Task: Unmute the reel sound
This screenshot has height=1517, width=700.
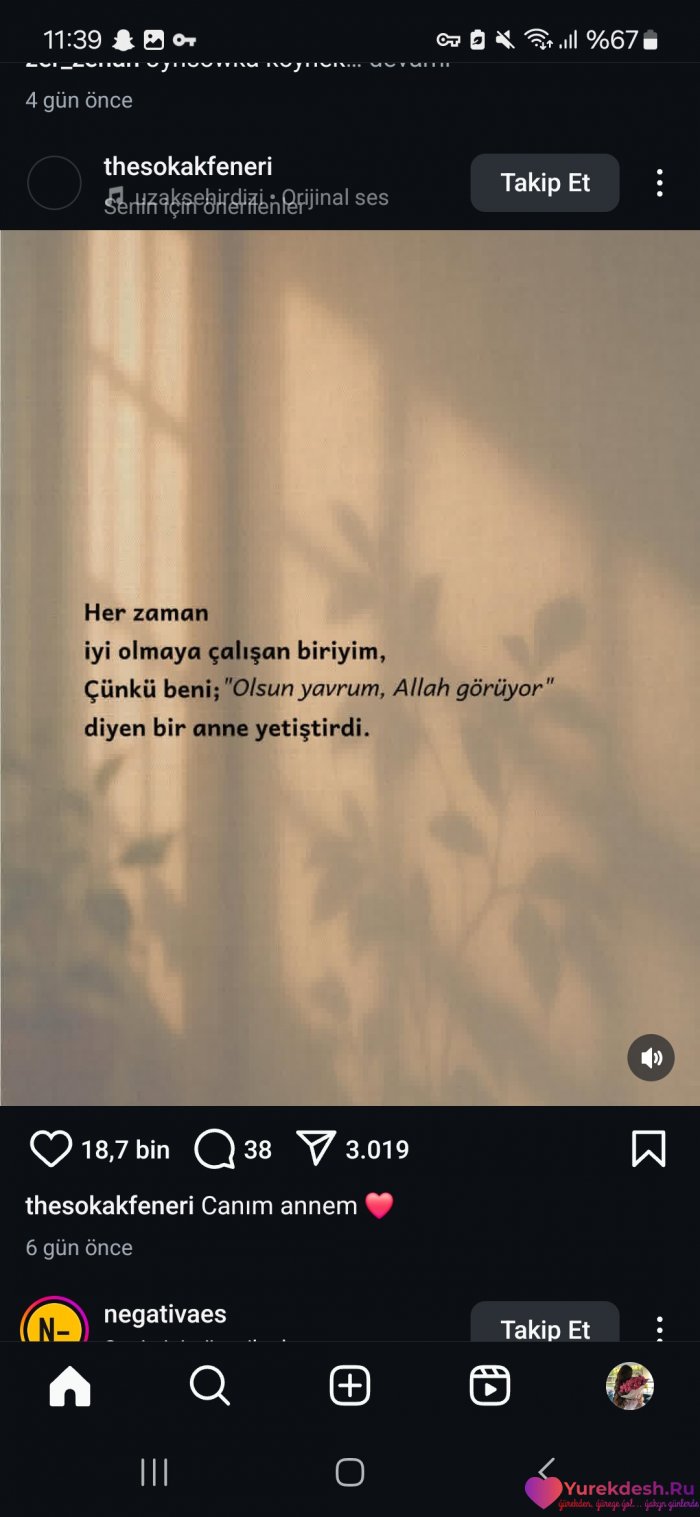Action: (651, 1058)
